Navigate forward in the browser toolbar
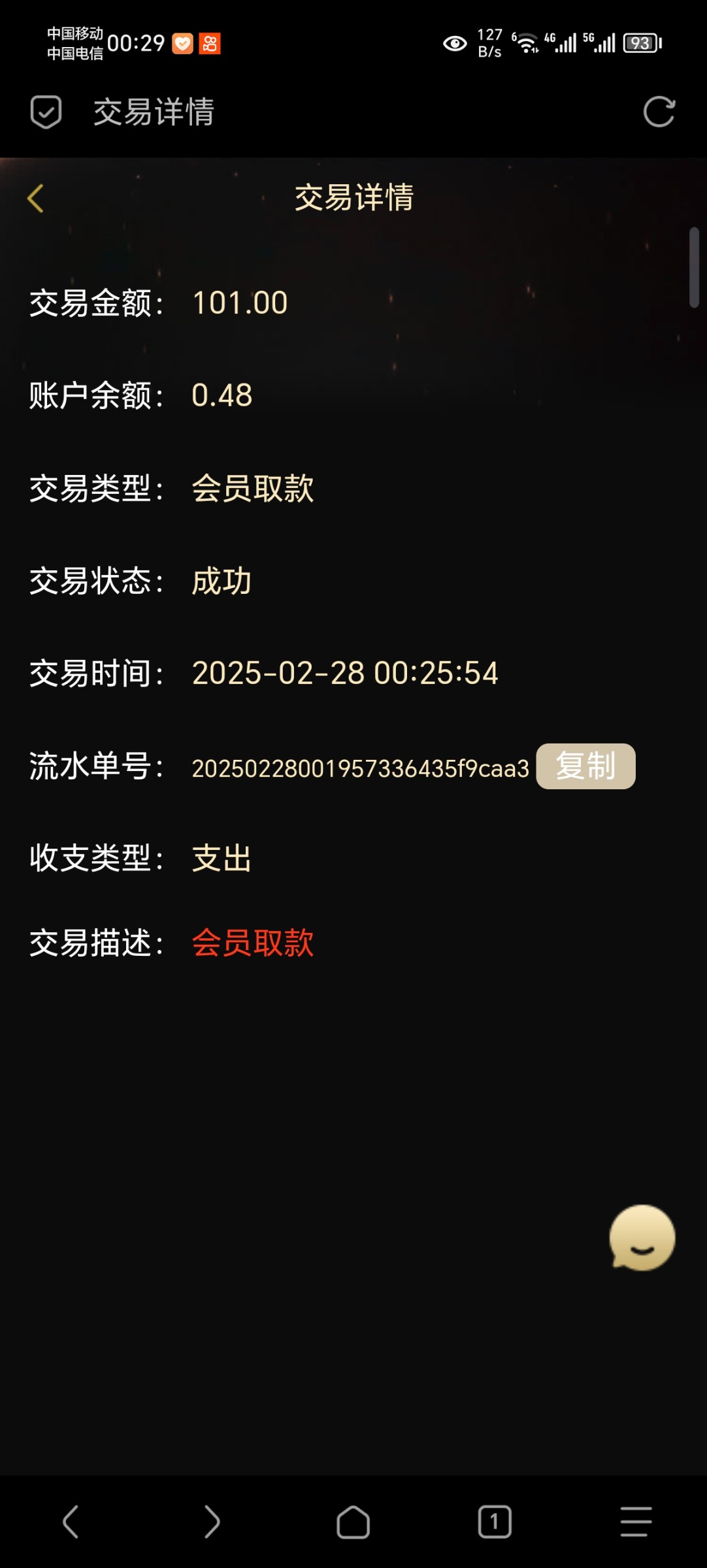This screenshot has width=707, height=1568. [x=212, y=1522]
